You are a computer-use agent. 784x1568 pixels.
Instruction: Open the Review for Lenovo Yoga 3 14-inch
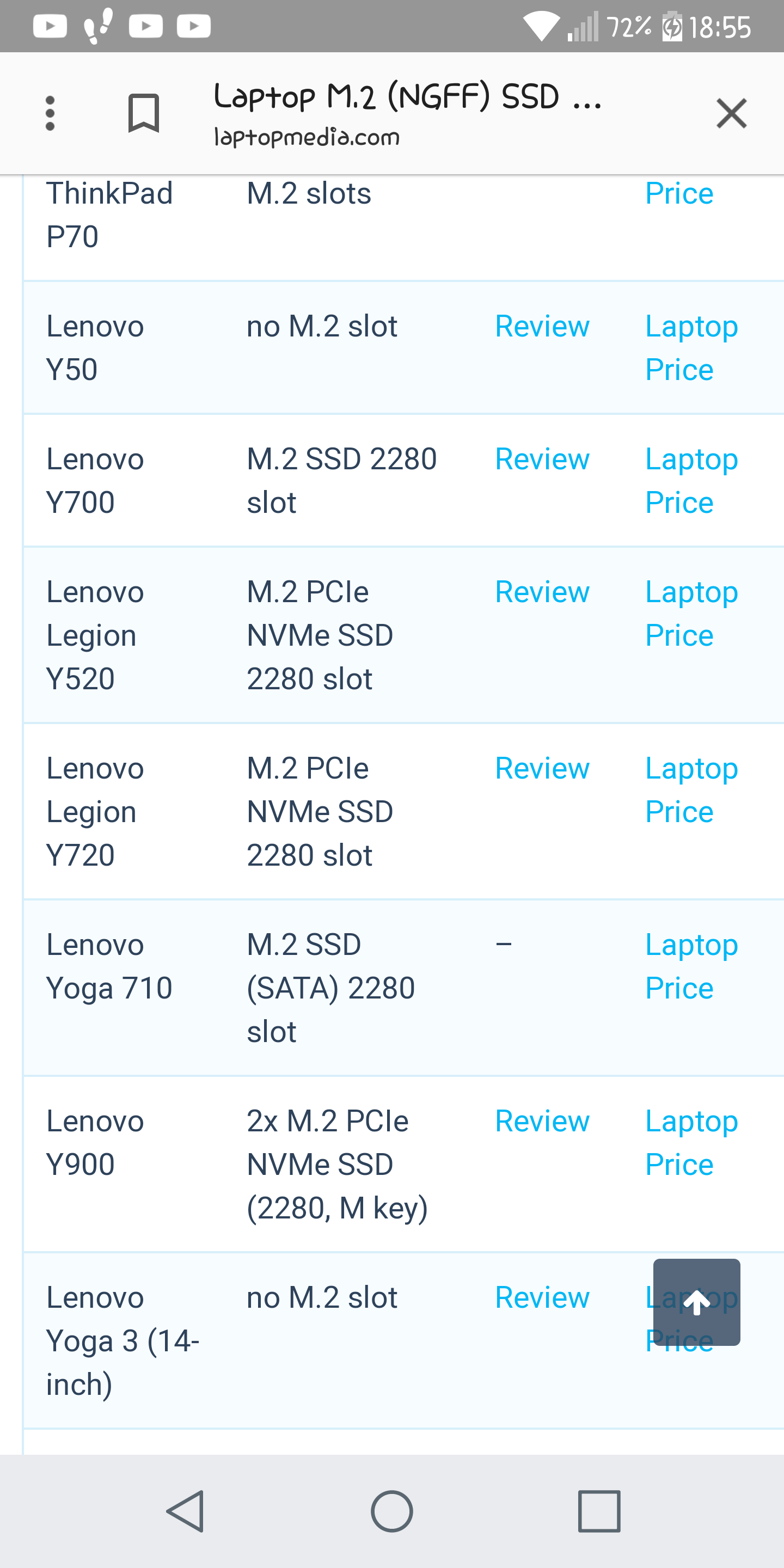(542, 1298)
